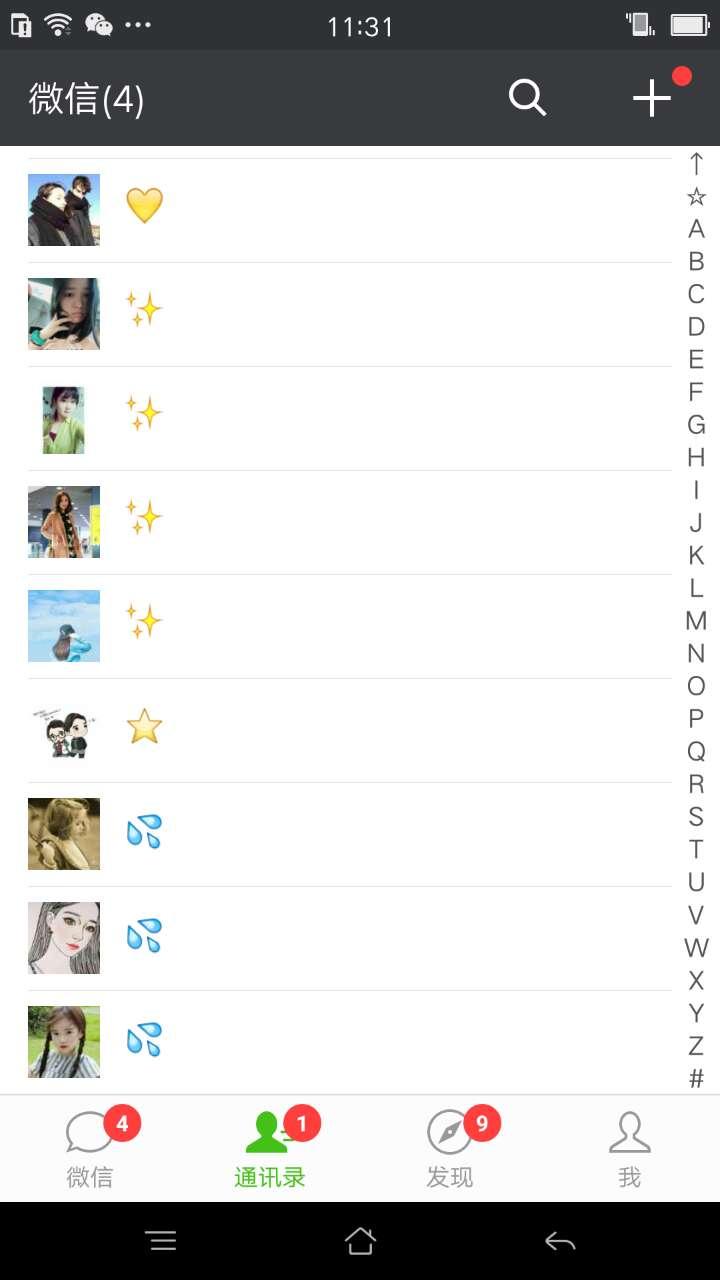
Task: Open the contact named with a single star
Action: 350,730
